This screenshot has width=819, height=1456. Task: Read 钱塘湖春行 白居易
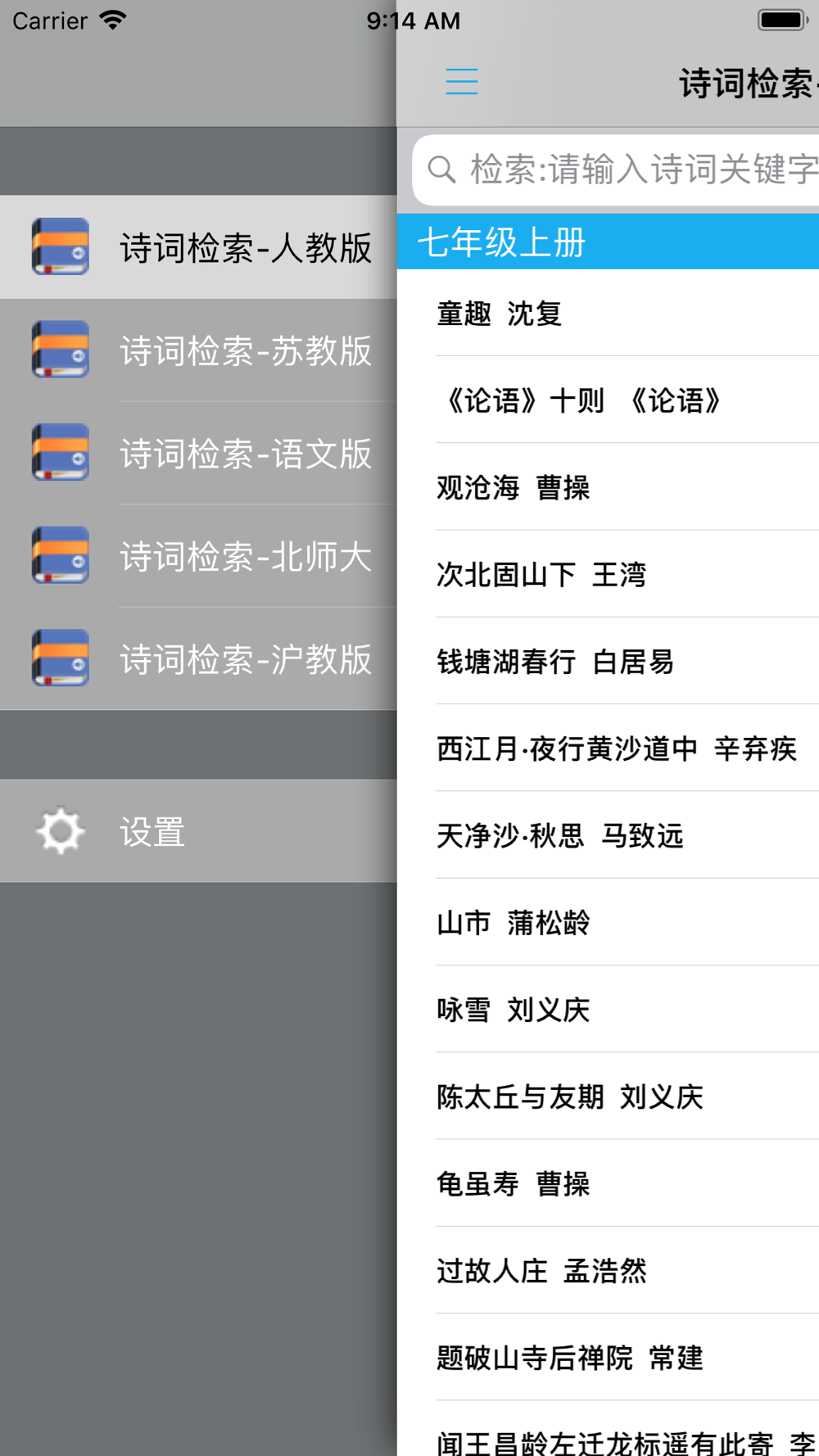[608, 661]
